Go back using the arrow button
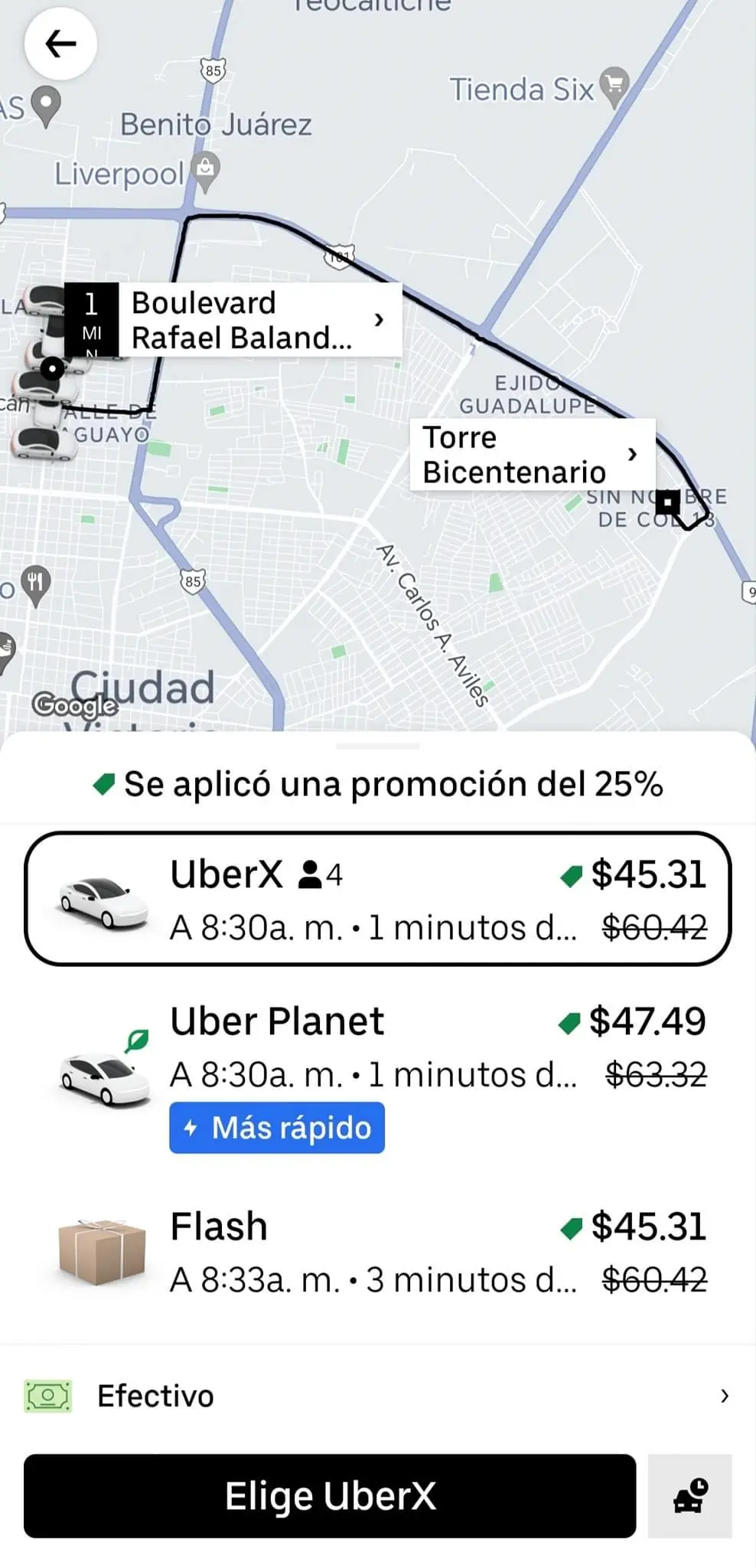 pos(60,44)
